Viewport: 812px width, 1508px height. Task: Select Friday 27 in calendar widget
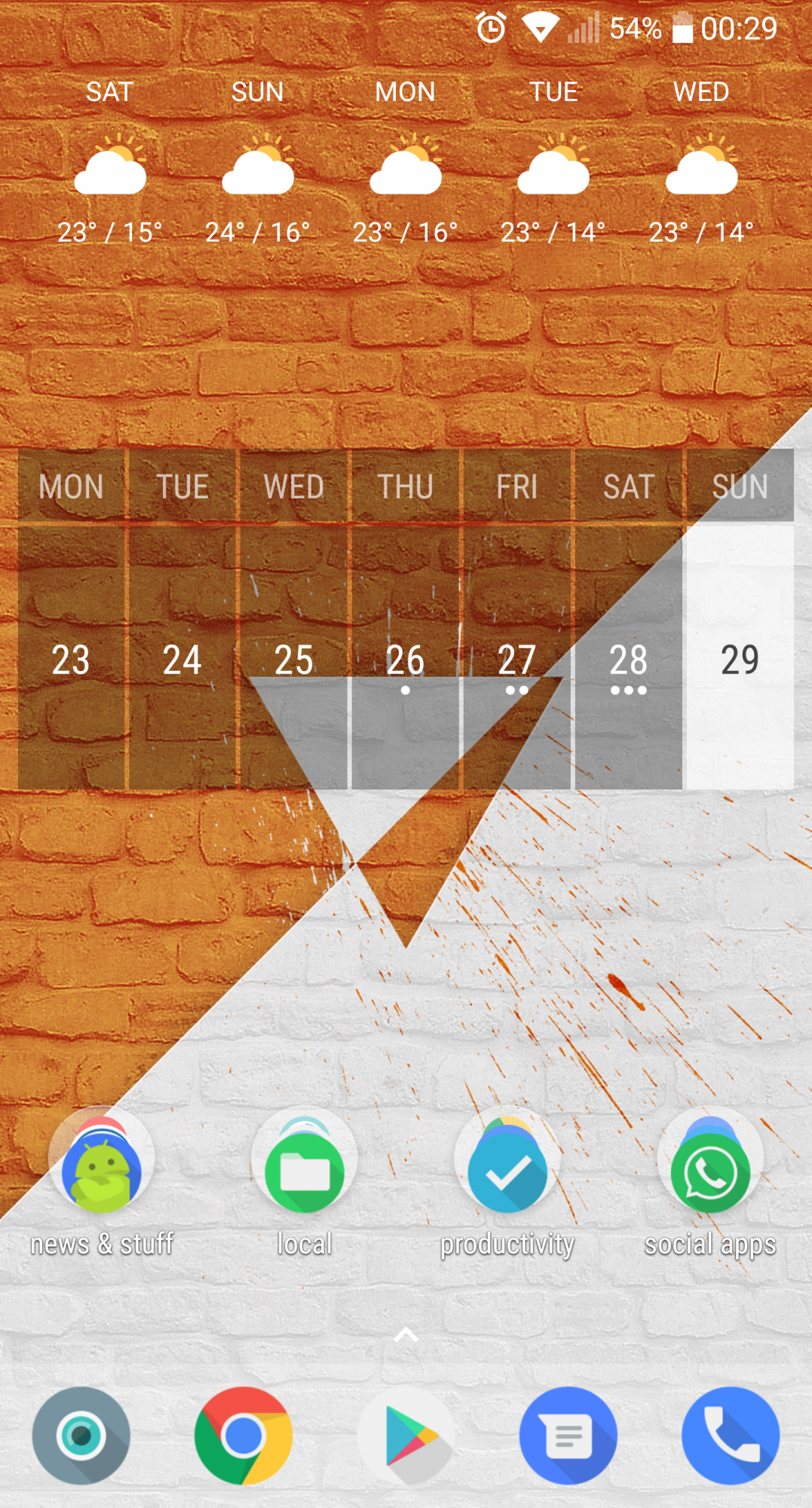pos(517,657)
